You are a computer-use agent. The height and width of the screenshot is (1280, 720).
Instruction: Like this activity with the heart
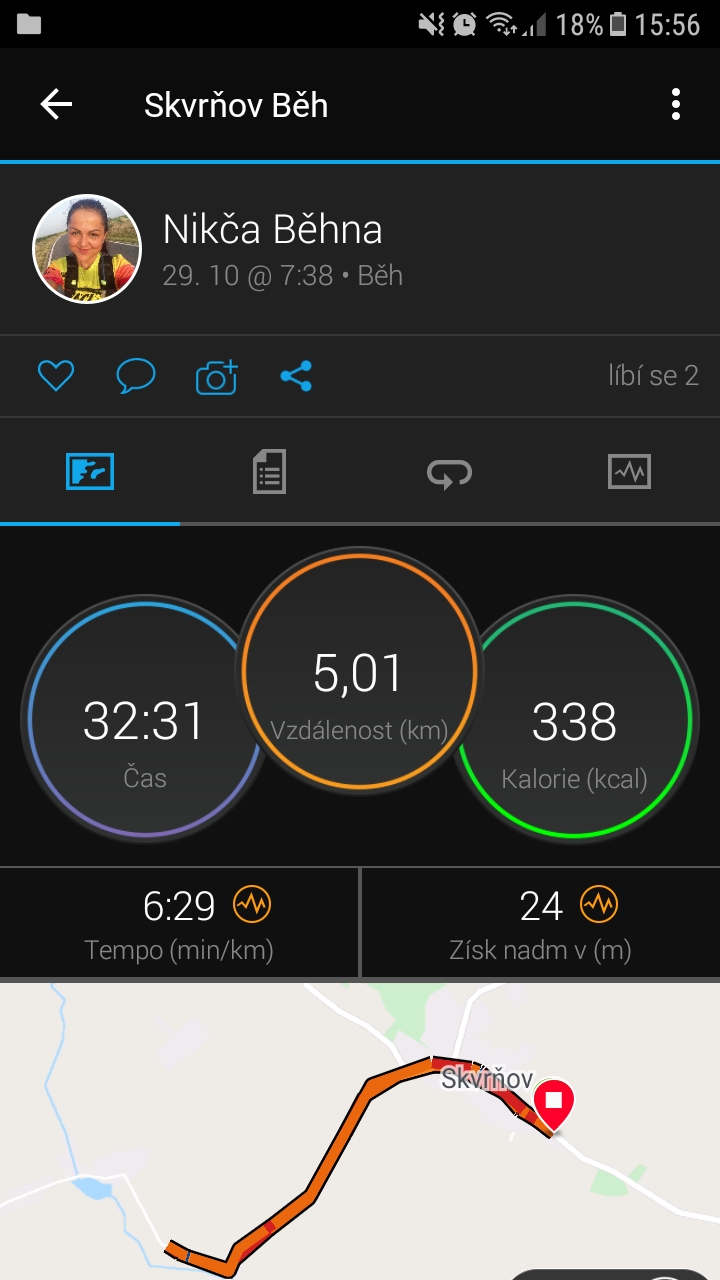tap(56, 376)
